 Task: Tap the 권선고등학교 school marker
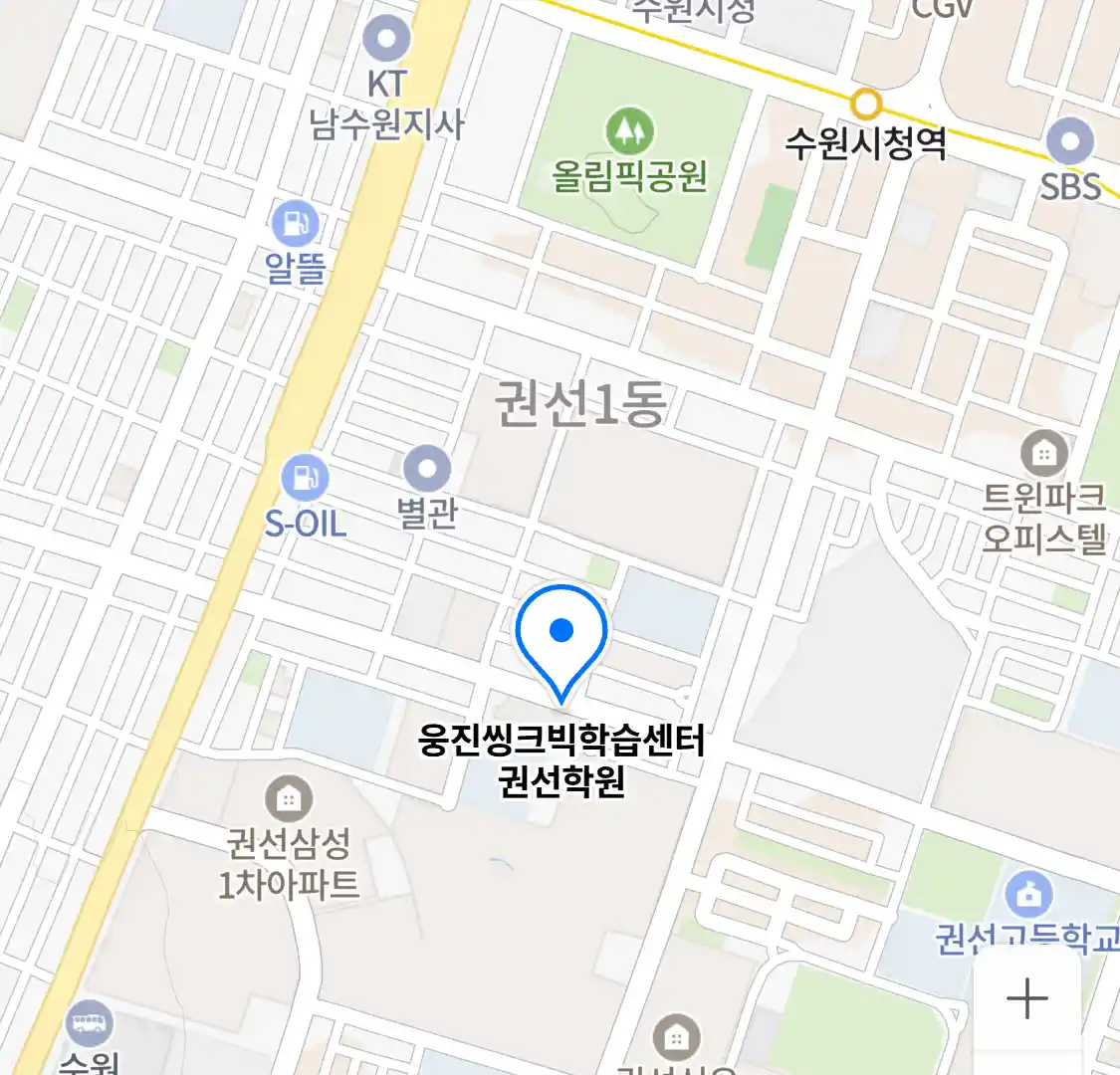[1028, 895]
